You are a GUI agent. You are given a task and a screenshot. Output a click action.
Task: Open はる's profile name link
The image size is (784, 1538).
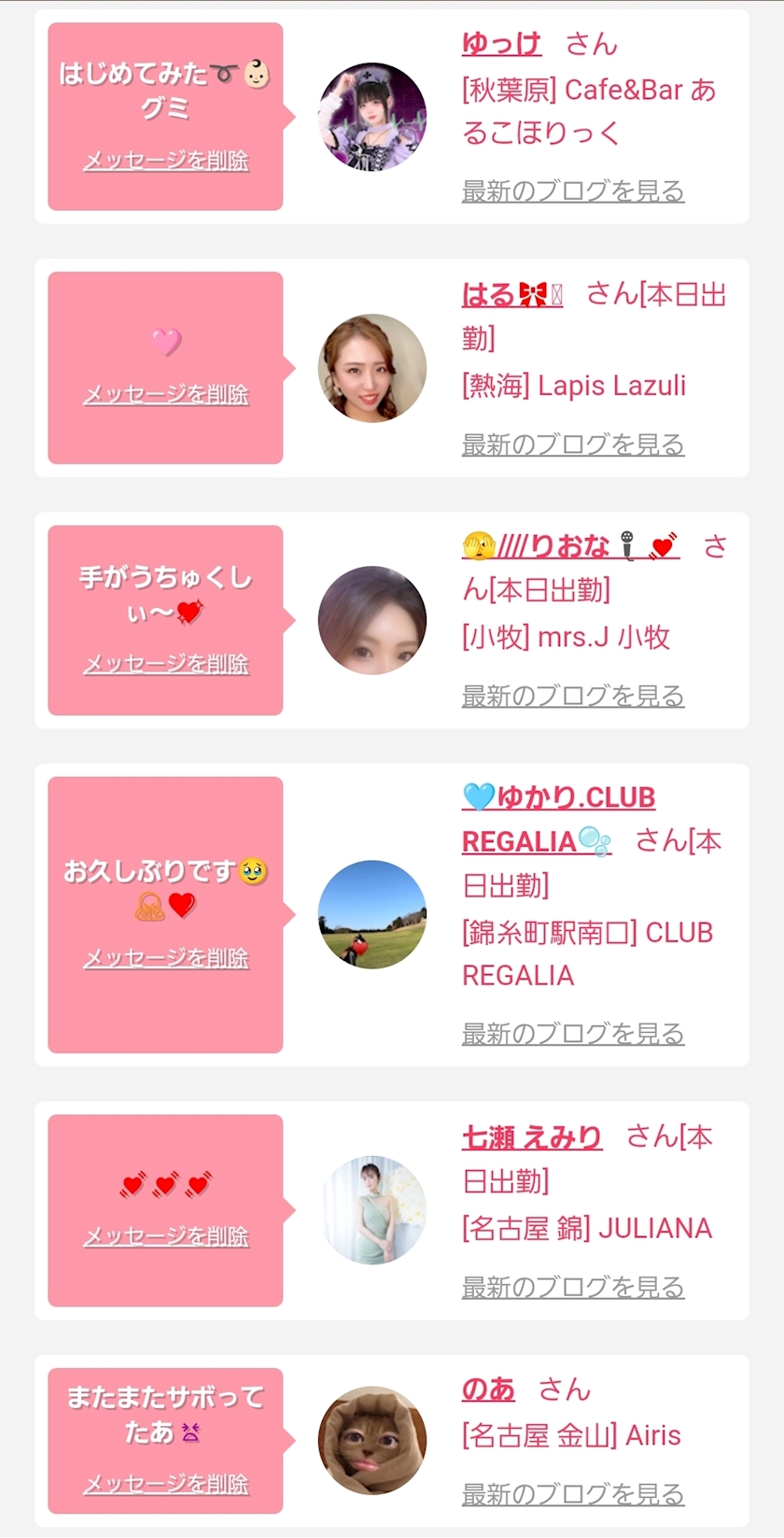[511, 295]
